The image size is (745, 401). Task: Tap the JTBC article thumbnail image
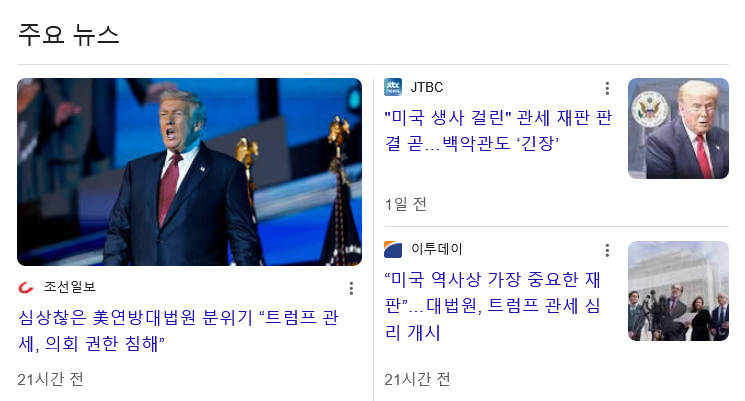pyautogui.click(x=678, y=129)
